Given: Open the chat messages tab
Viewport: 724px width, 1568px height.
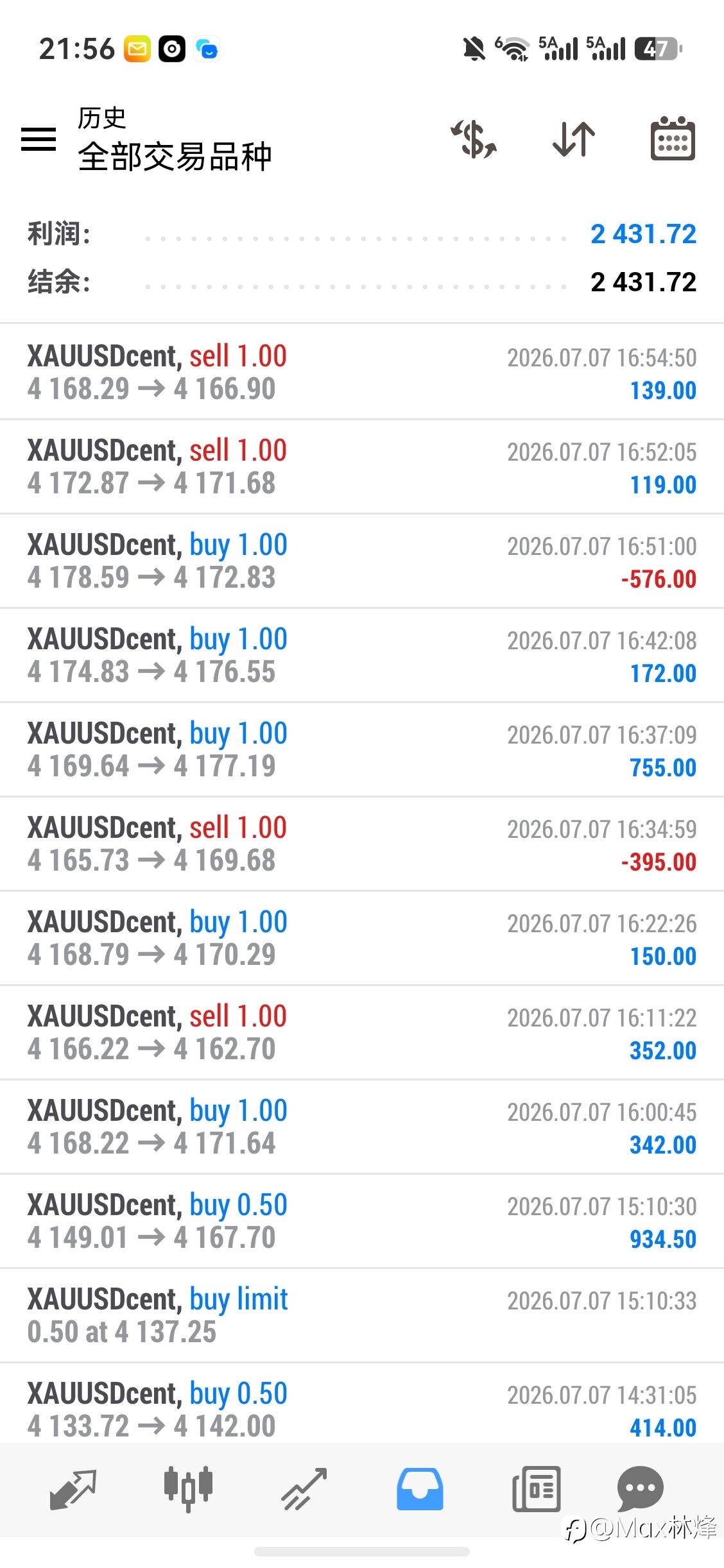Looking at the screenshot, I should pos(640,1488).
